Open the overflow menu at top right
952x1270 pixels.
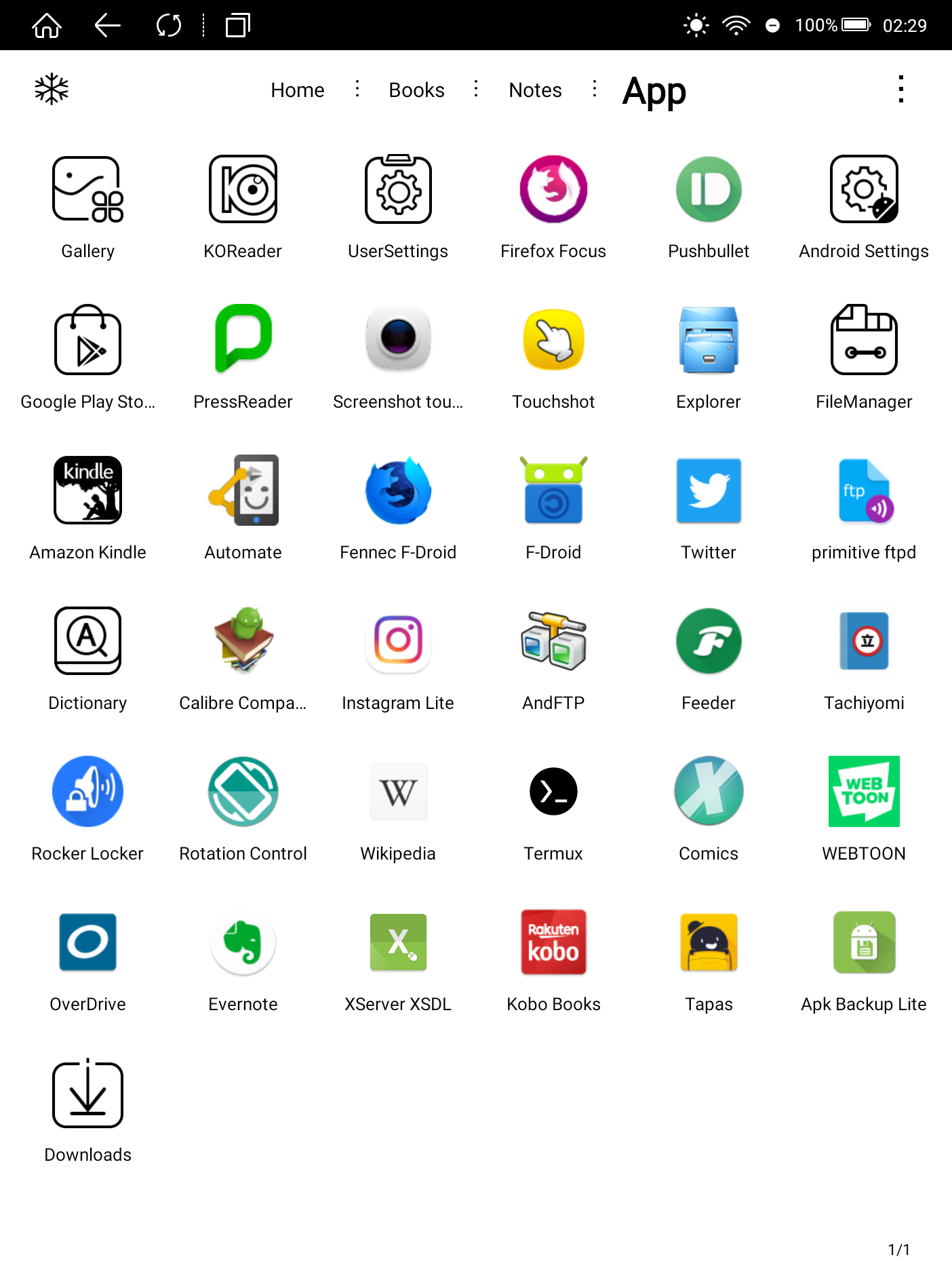click(x=900, y=89)
